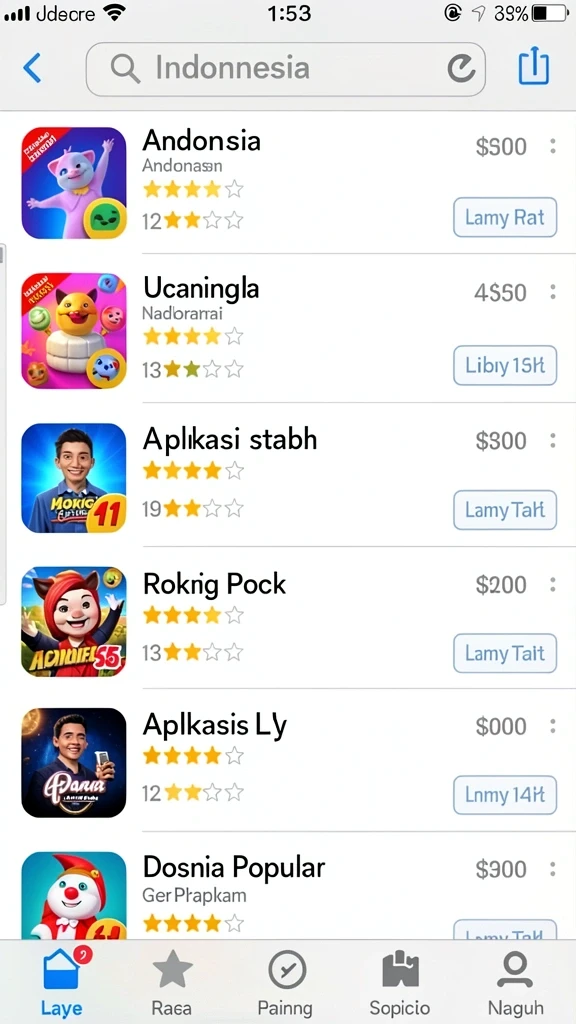
Task: Open the Rokrig Pock app listing
Action: click(288, 618)
